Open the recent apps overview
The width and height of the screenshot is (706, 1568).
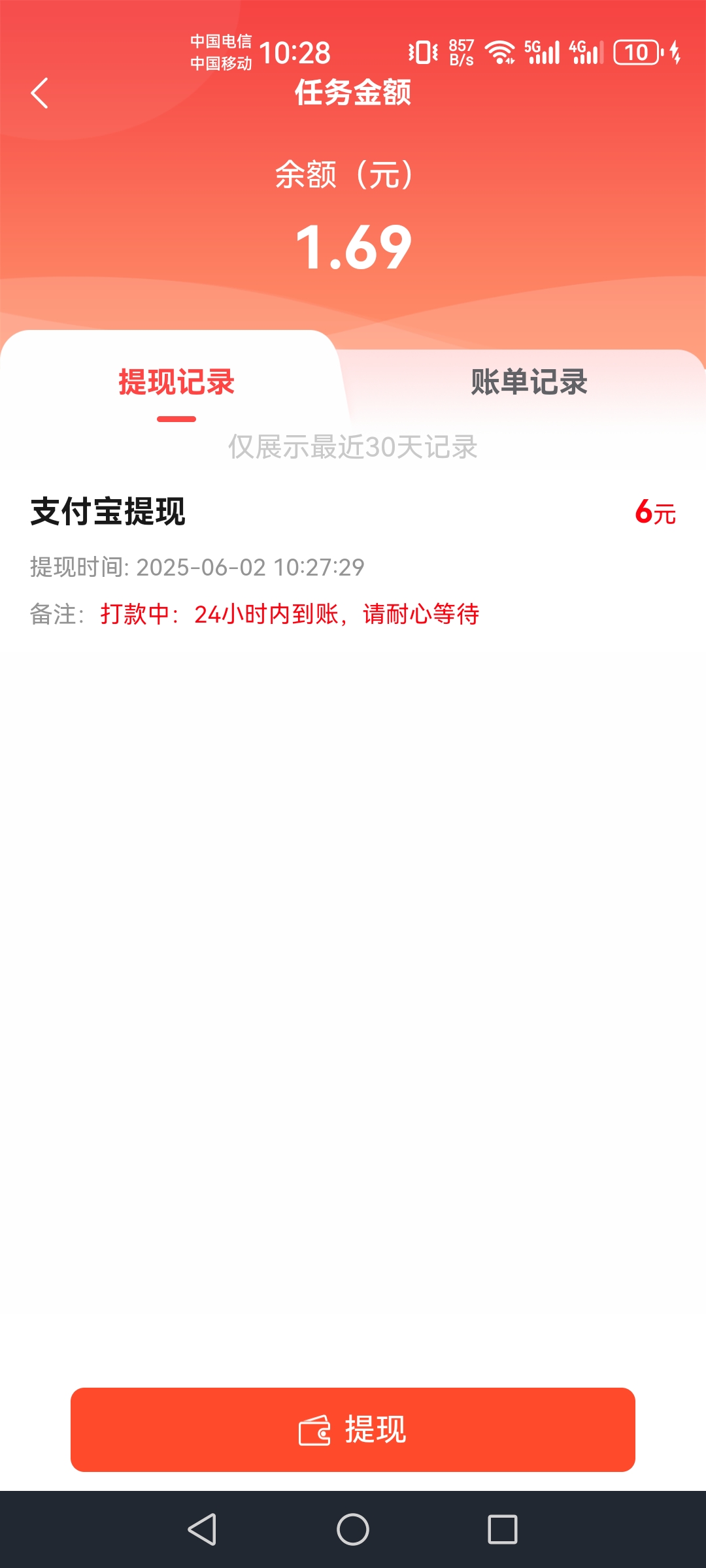[502, 1529]
